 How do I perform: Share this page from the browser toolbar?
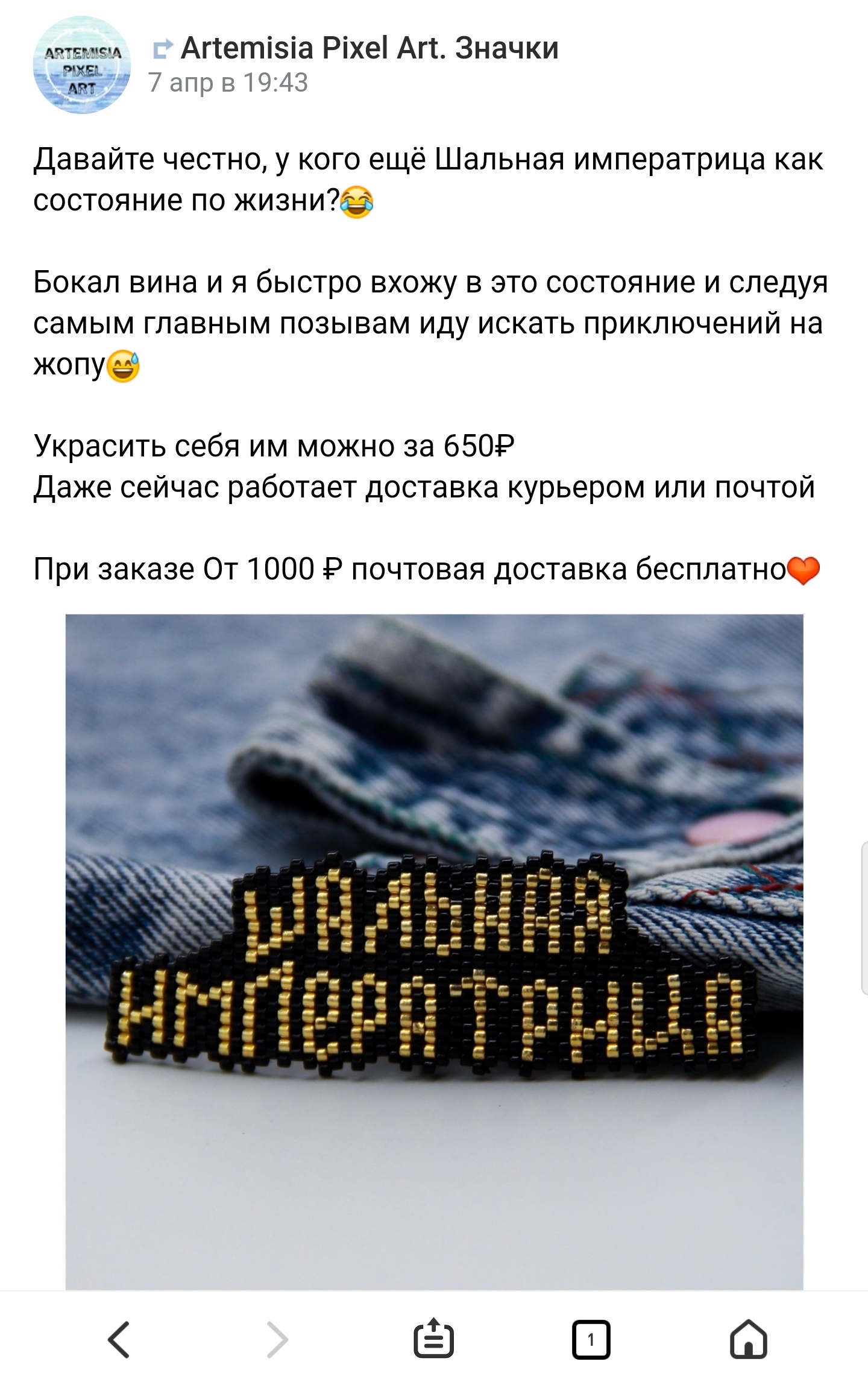[x=433, y=1340]
